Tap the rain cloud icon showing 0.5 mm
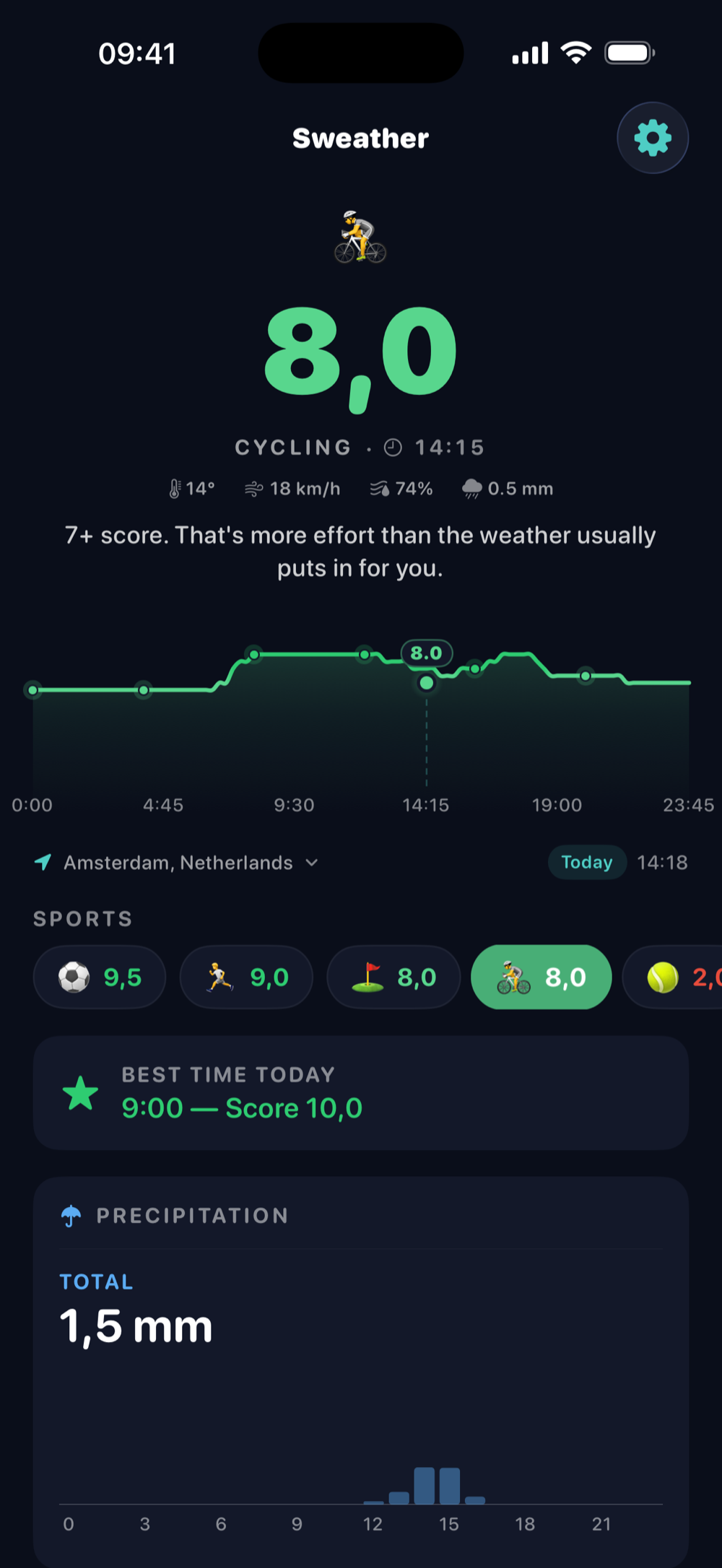722x1568 pixels. 473,488
